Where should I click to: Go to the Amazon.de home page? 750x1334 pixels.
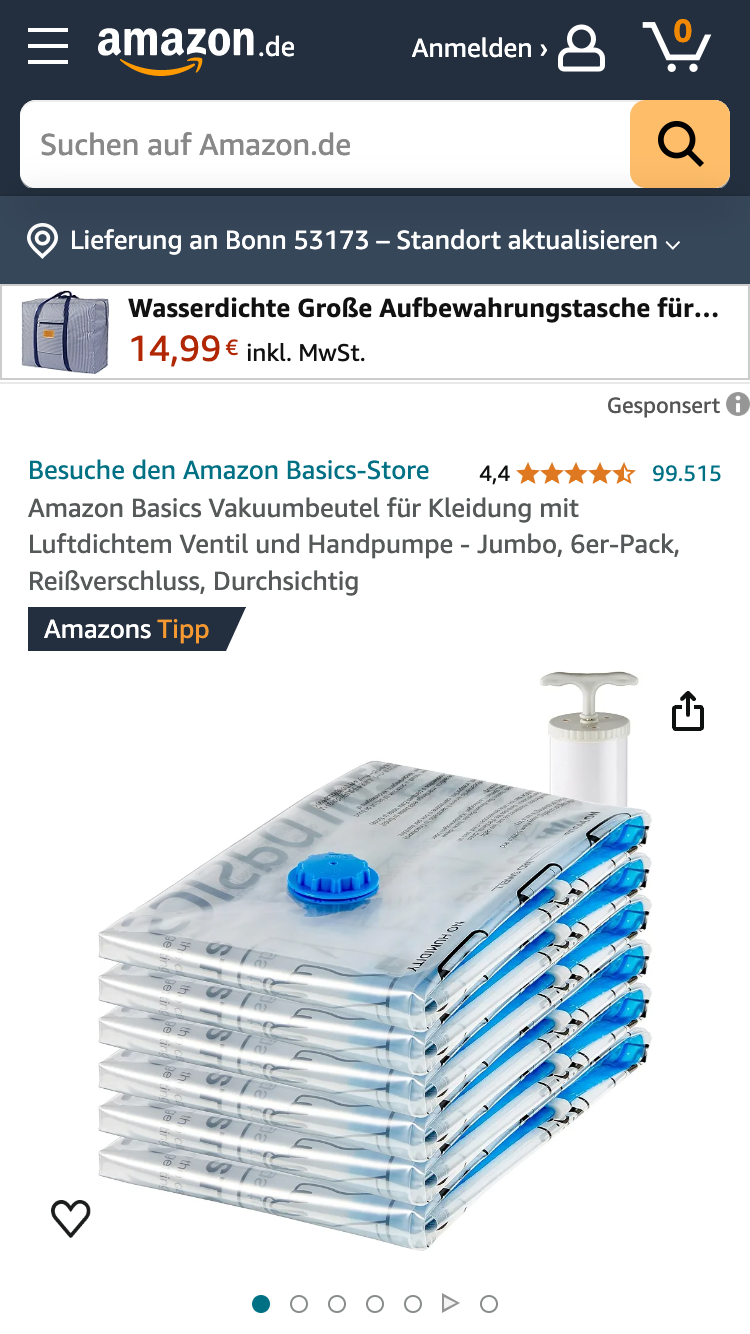[x=196, y=48]
